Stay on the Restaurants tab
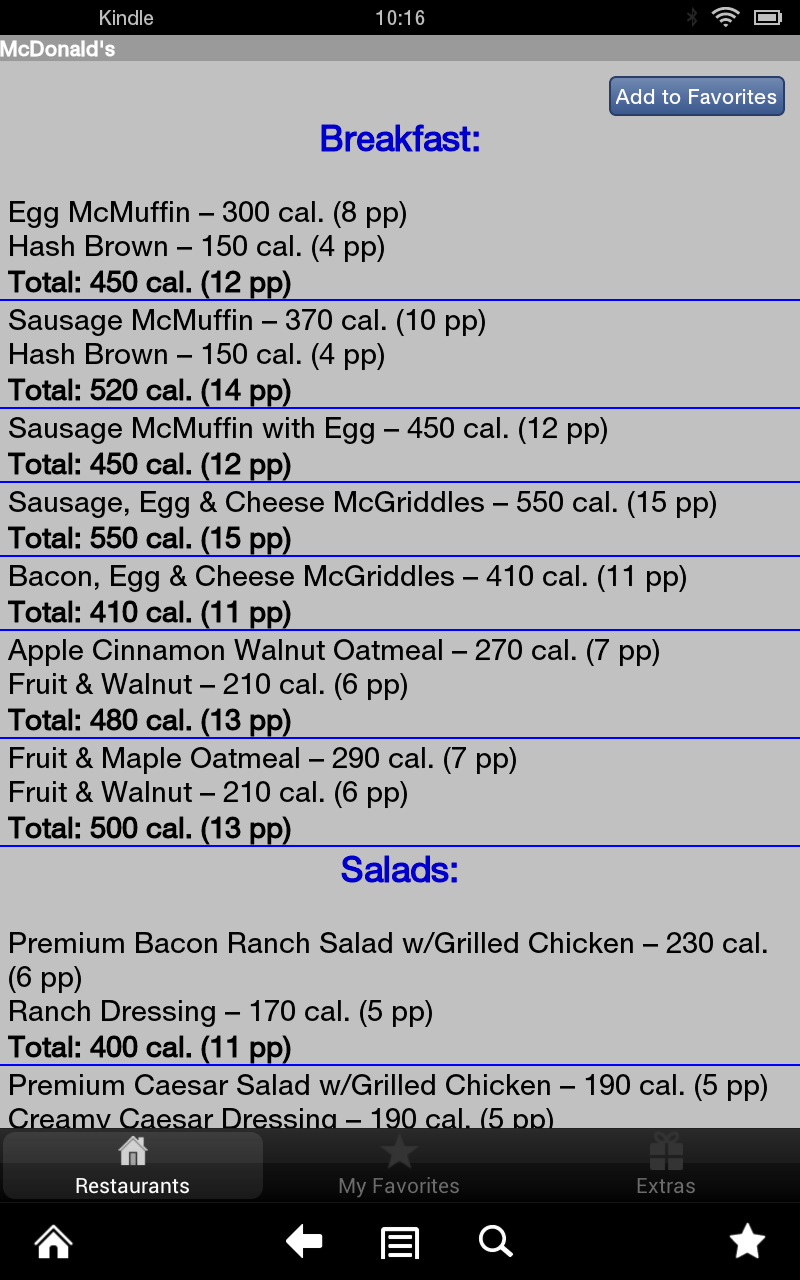 pos(132,1165)
